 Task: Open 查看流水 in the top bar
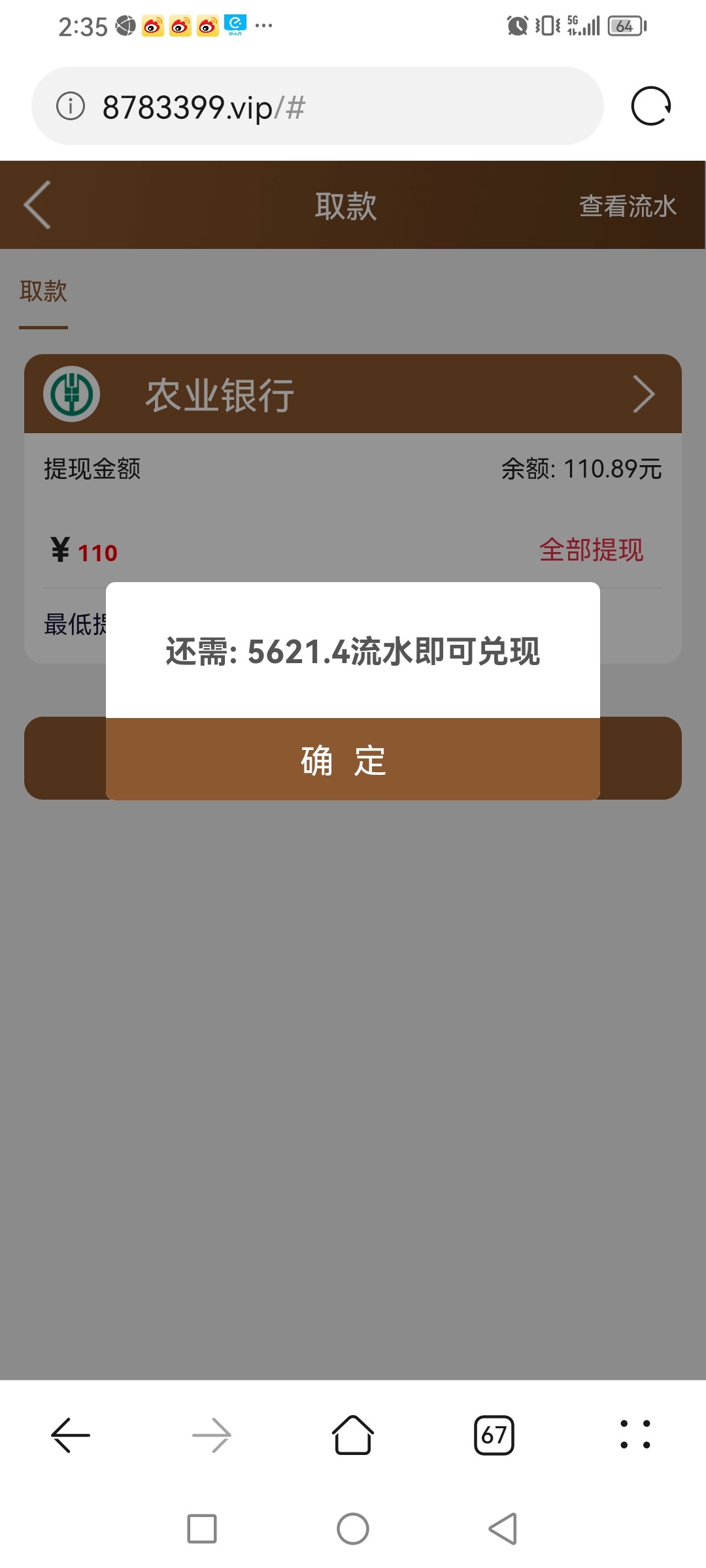pyautogui.click(x=627, y=206)
